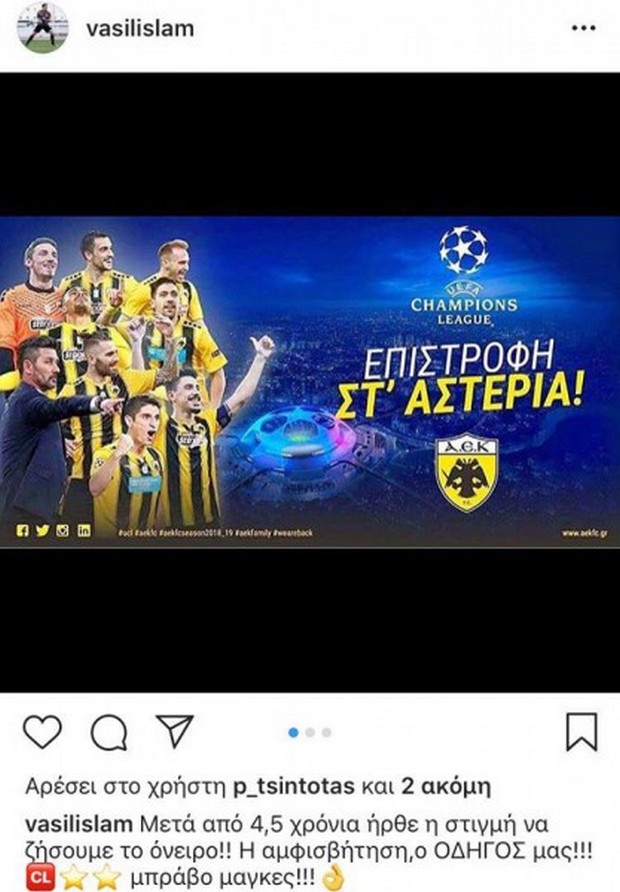Open the vasilislam username in the header
Viewport: 620px width, 892px height.
(x=140, y=28)
